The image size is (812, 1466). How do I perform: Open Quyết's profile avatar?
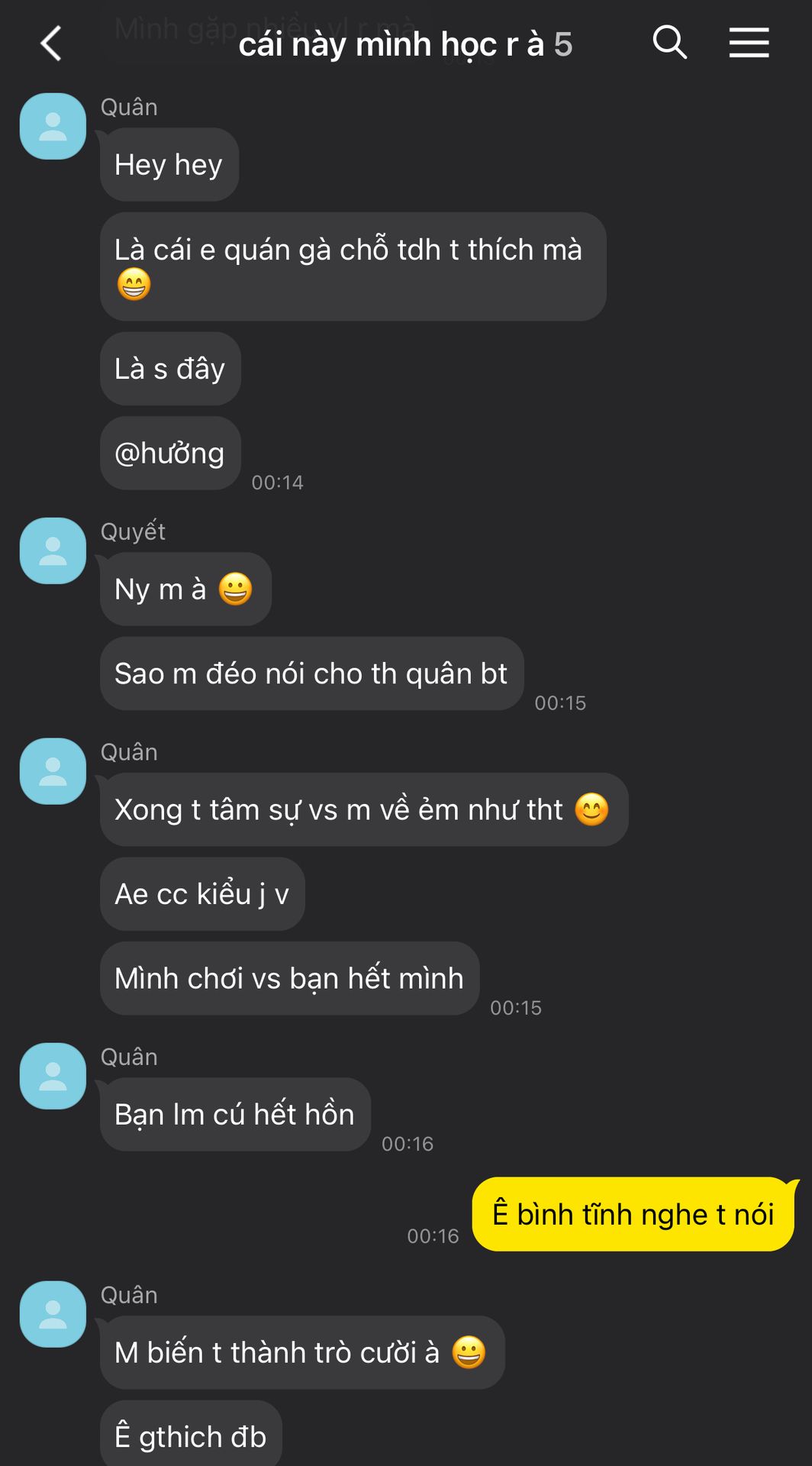(x=53, y=551)
